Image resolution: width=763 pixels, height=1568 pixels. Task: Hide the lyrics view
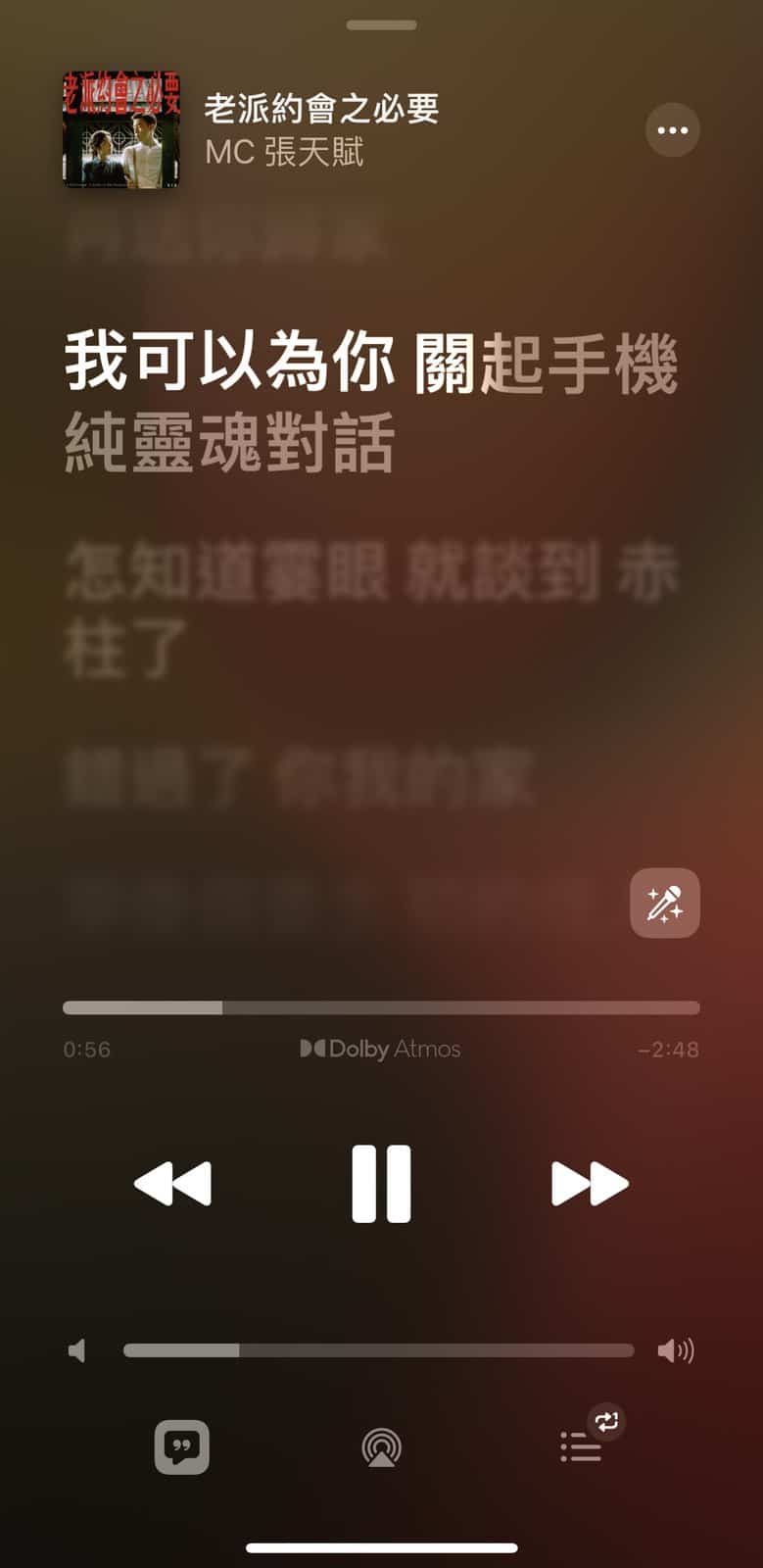(182, 1446)
